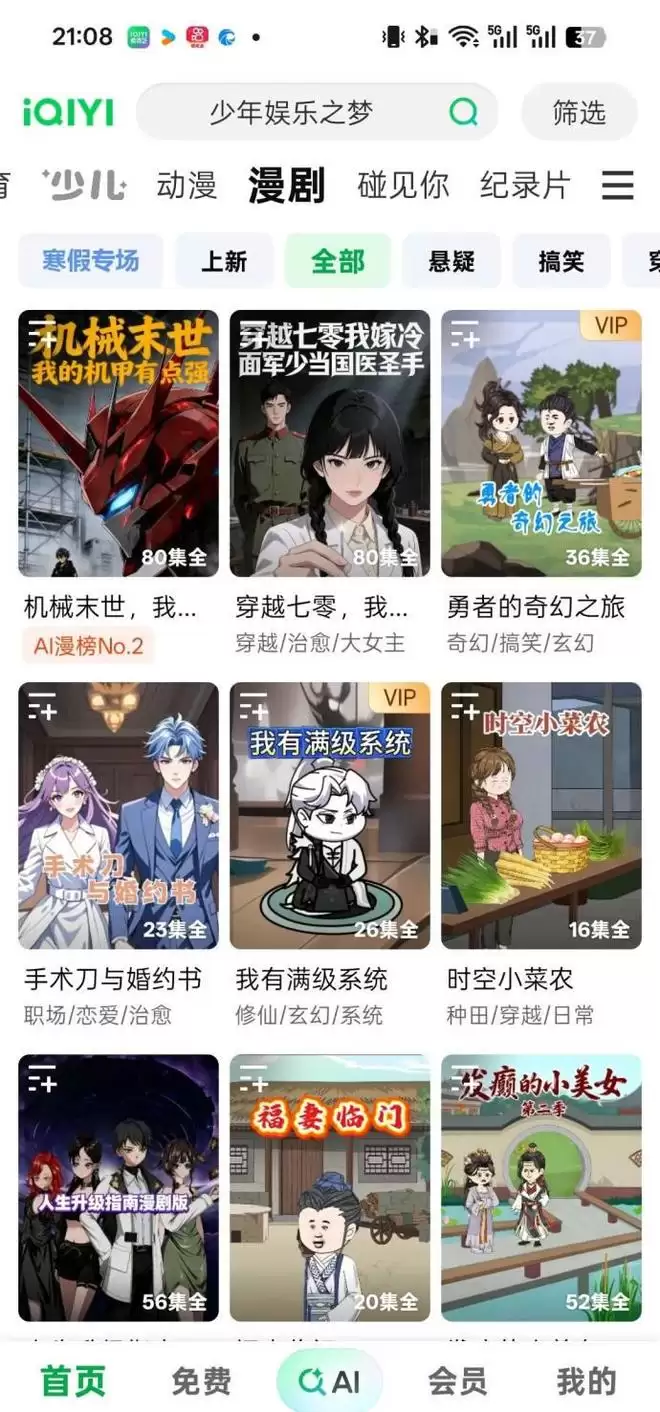Open the 我的 profile tab

(586, 1381)
